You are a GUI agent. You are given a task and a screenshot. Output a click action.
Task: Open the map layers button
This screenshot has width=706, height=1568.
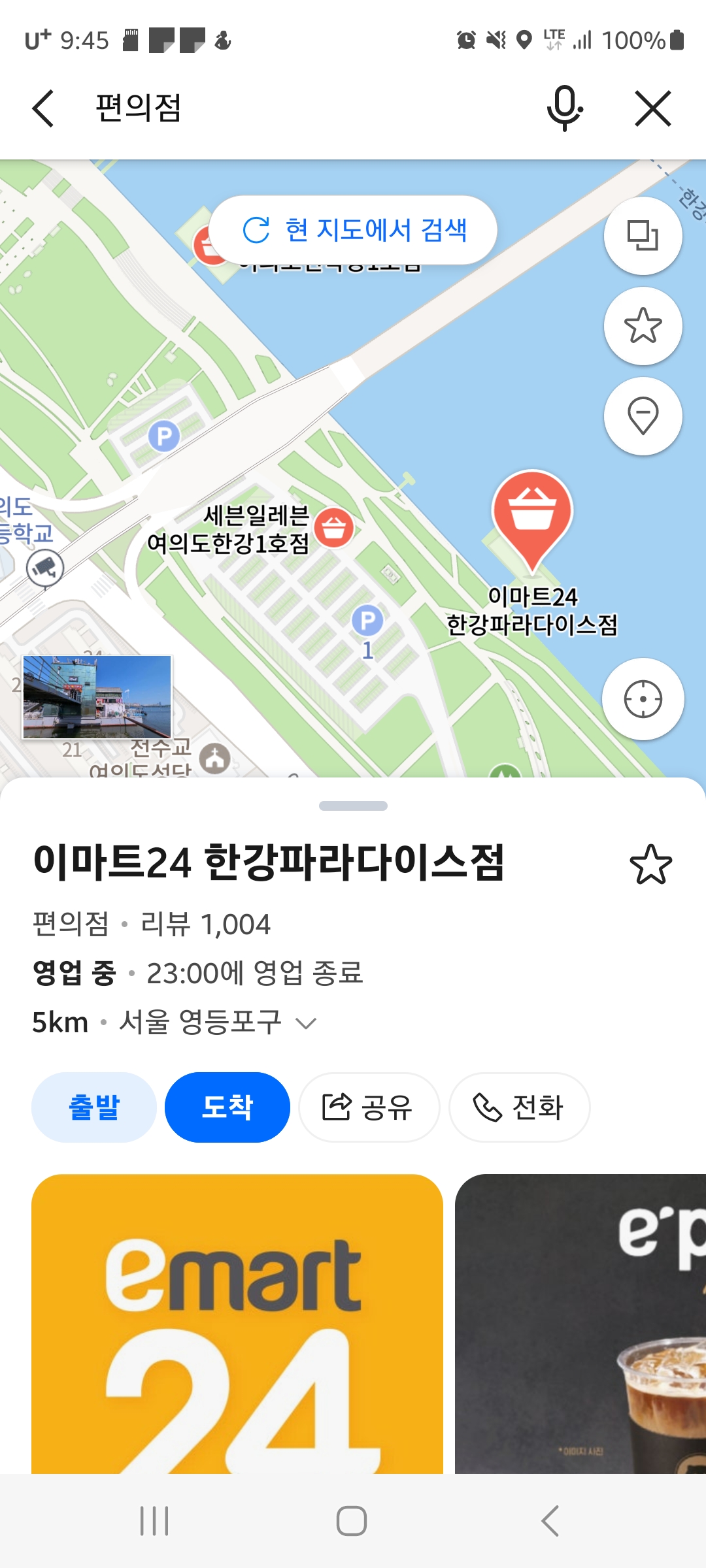[x=643, y=236]
